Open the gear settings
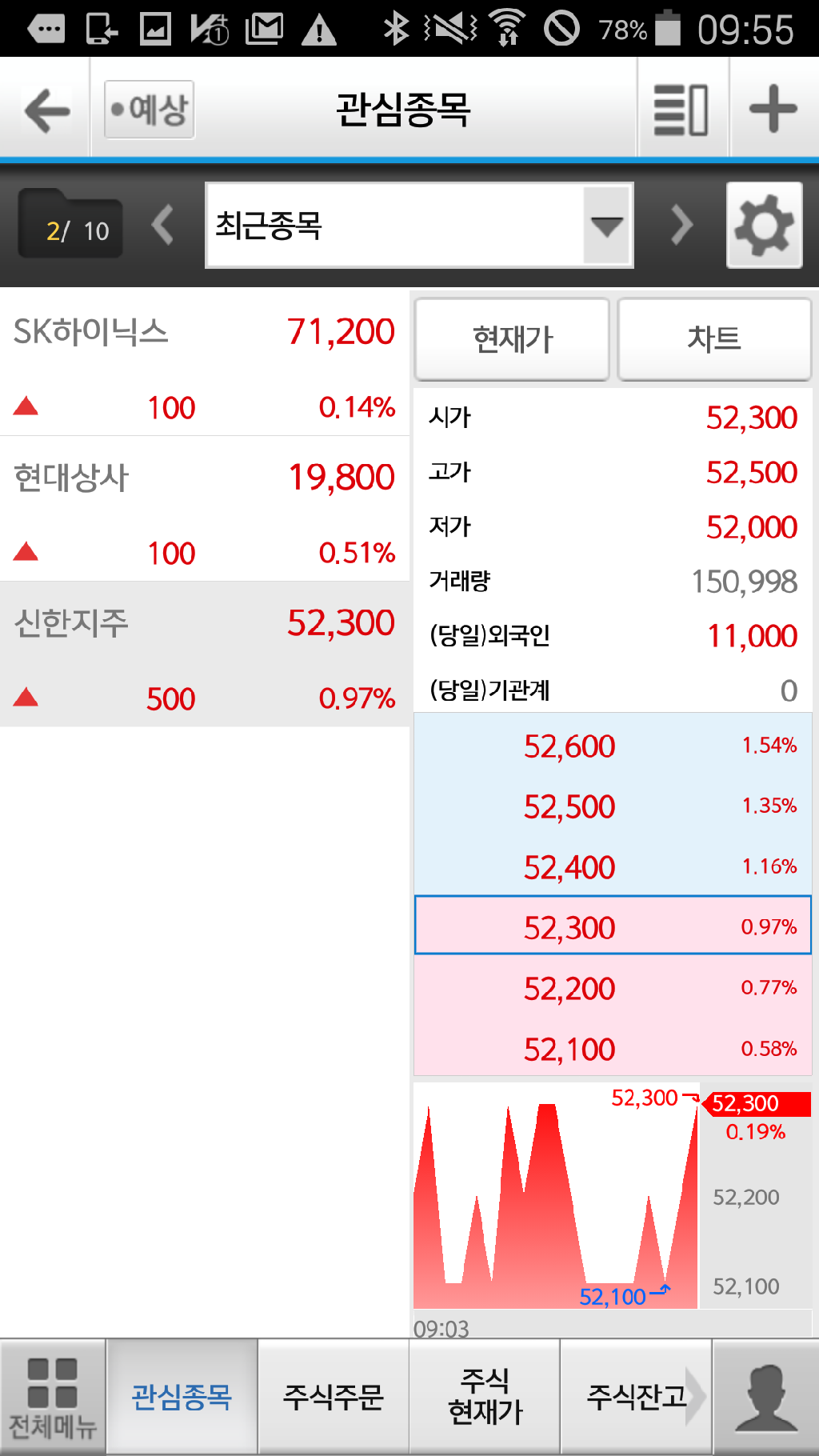The height and width of the screenshot is (1456, 819). coord(764,225)
